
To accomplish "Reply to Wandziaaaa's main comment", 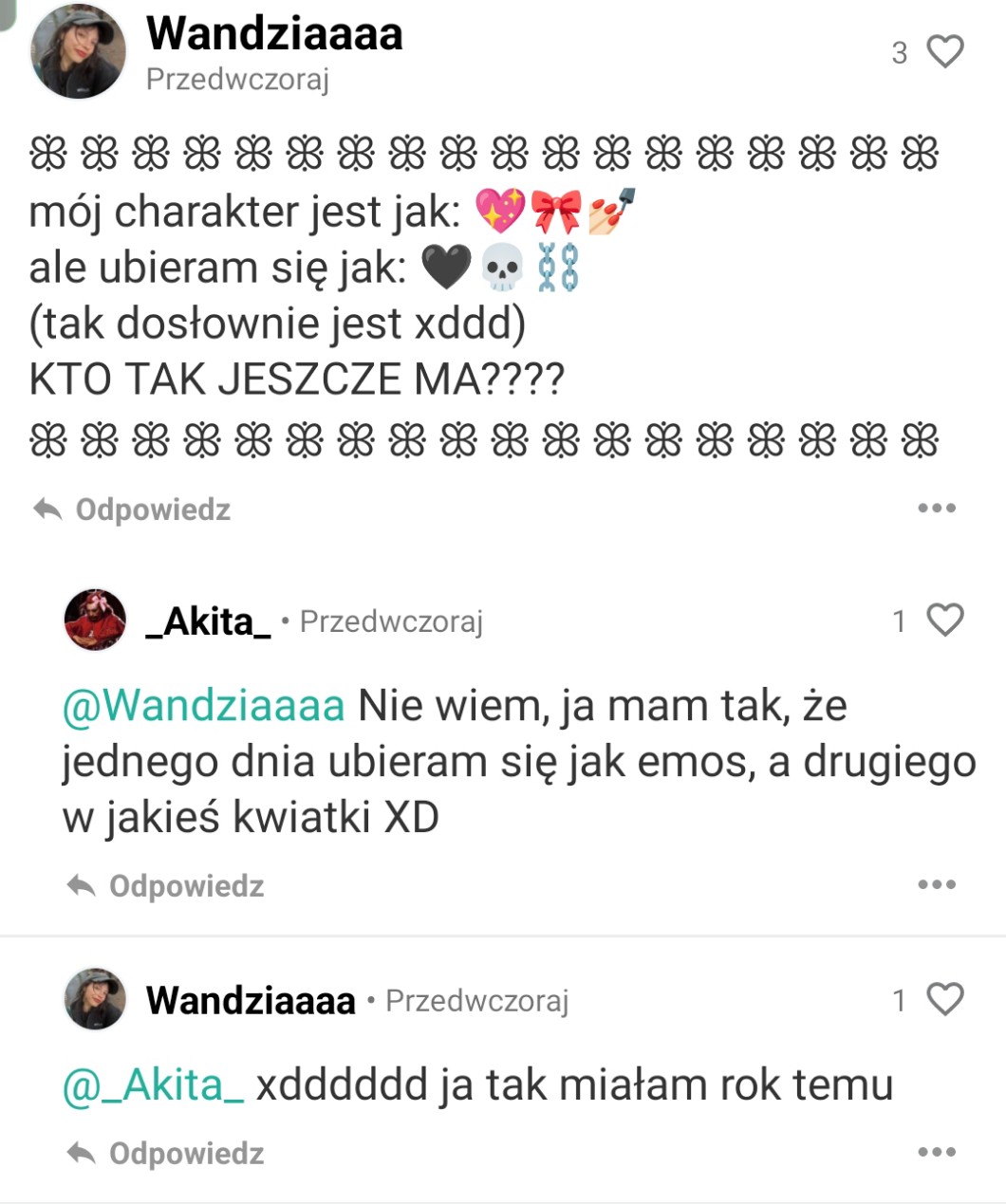I will click(x=133, y=509).
